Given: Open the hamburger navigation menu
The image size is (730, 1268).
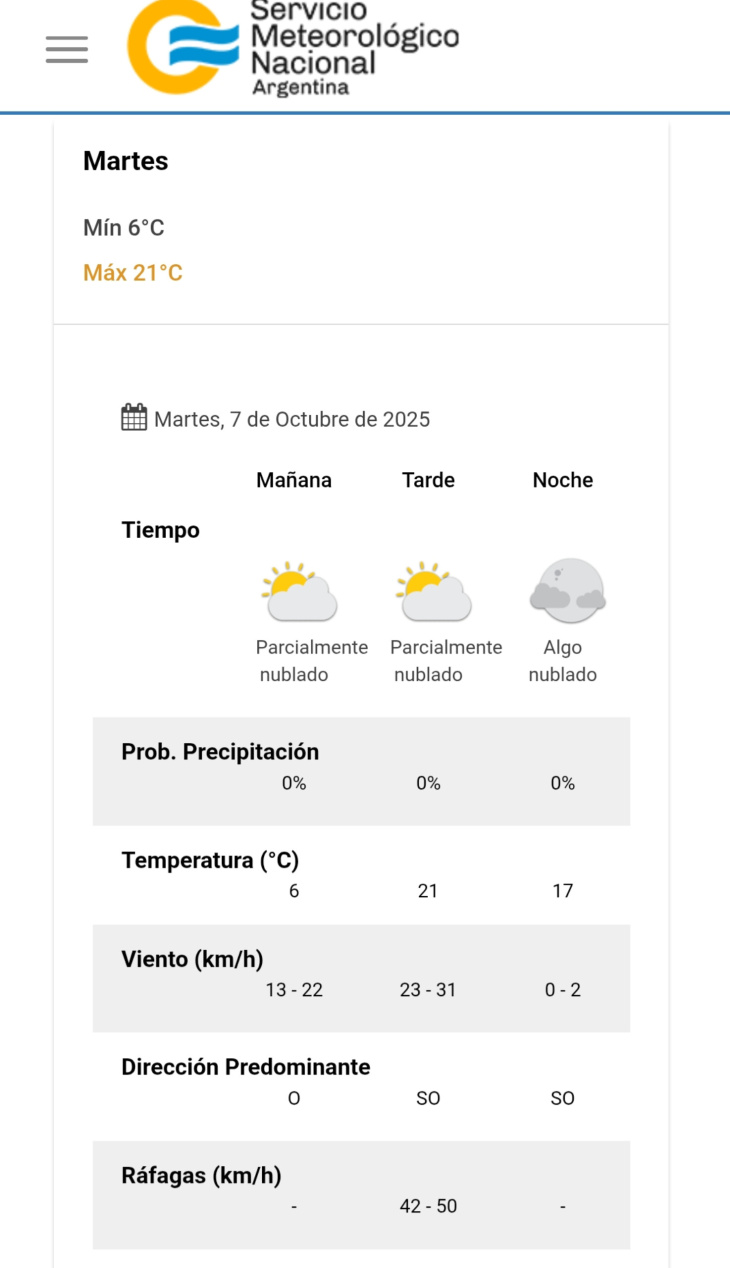Looking at the screenshot, I should [67, 49].
